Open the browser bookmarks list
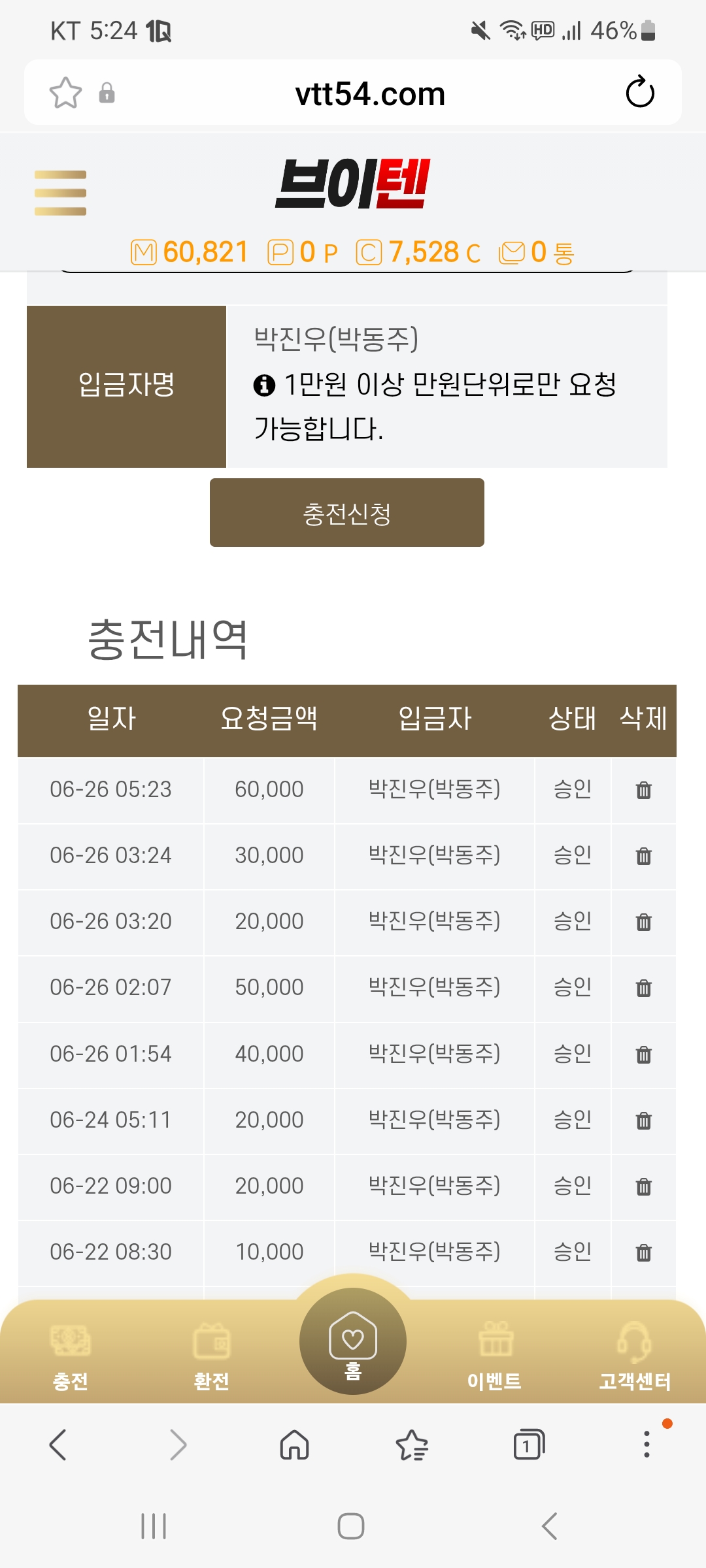The width and height of the screenshot is (706, 1568). click(412, 1445)
